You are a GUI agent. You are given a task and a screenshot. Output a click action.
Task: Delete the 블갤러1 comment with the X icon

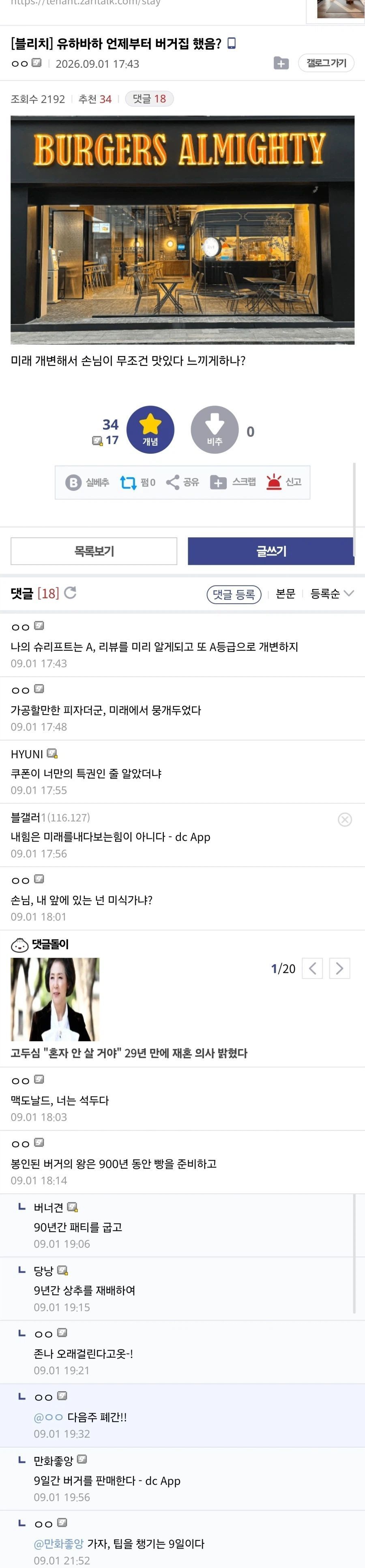pos(345,819)
